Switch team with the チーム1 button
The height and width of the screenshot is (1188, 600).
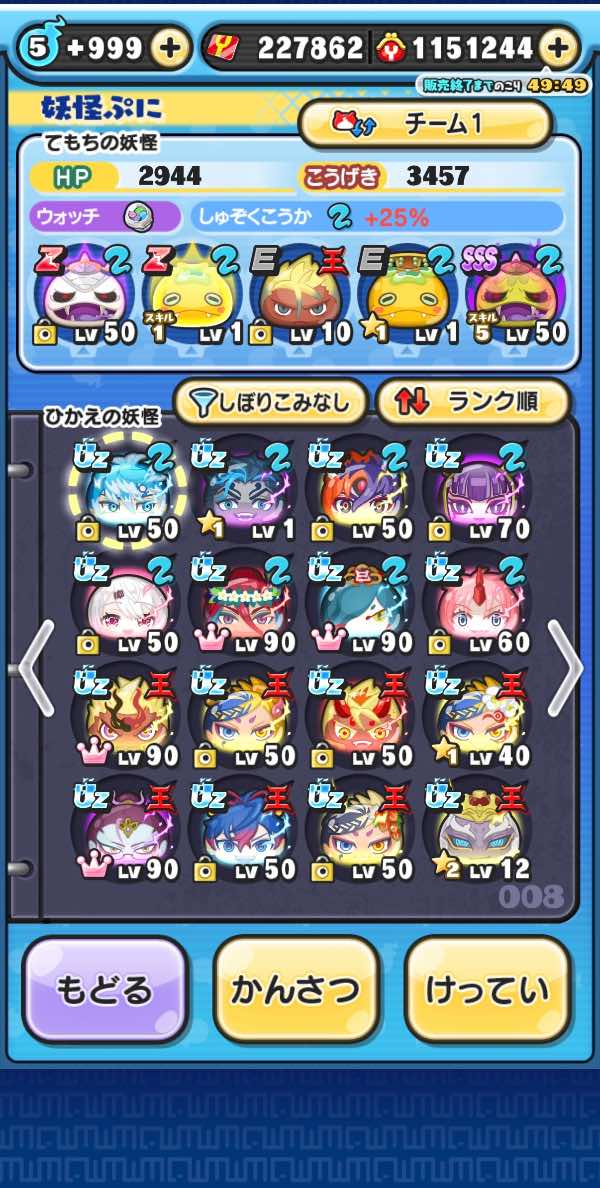(426, 124)
